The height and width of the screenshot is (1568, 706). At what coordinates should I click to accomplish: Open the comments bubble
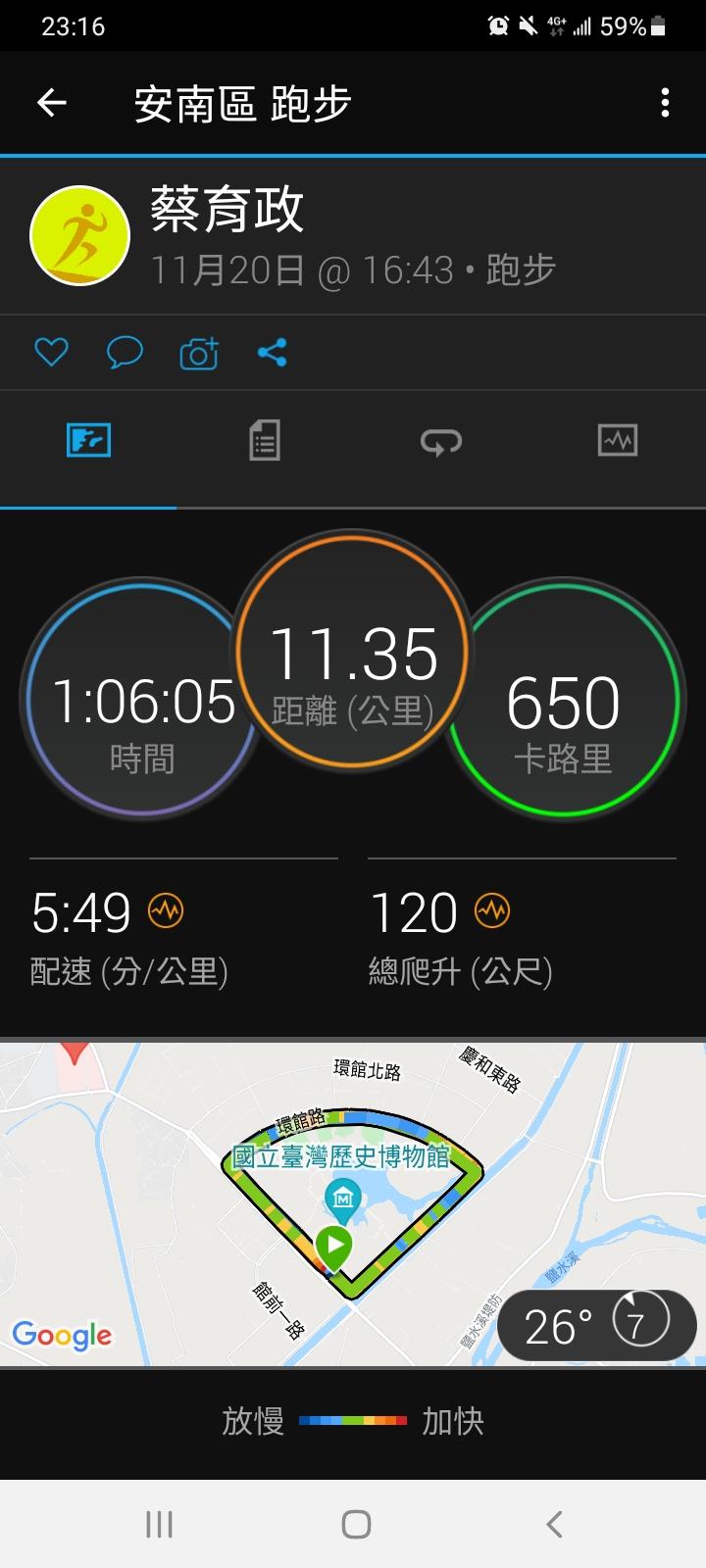click(125, 352)
